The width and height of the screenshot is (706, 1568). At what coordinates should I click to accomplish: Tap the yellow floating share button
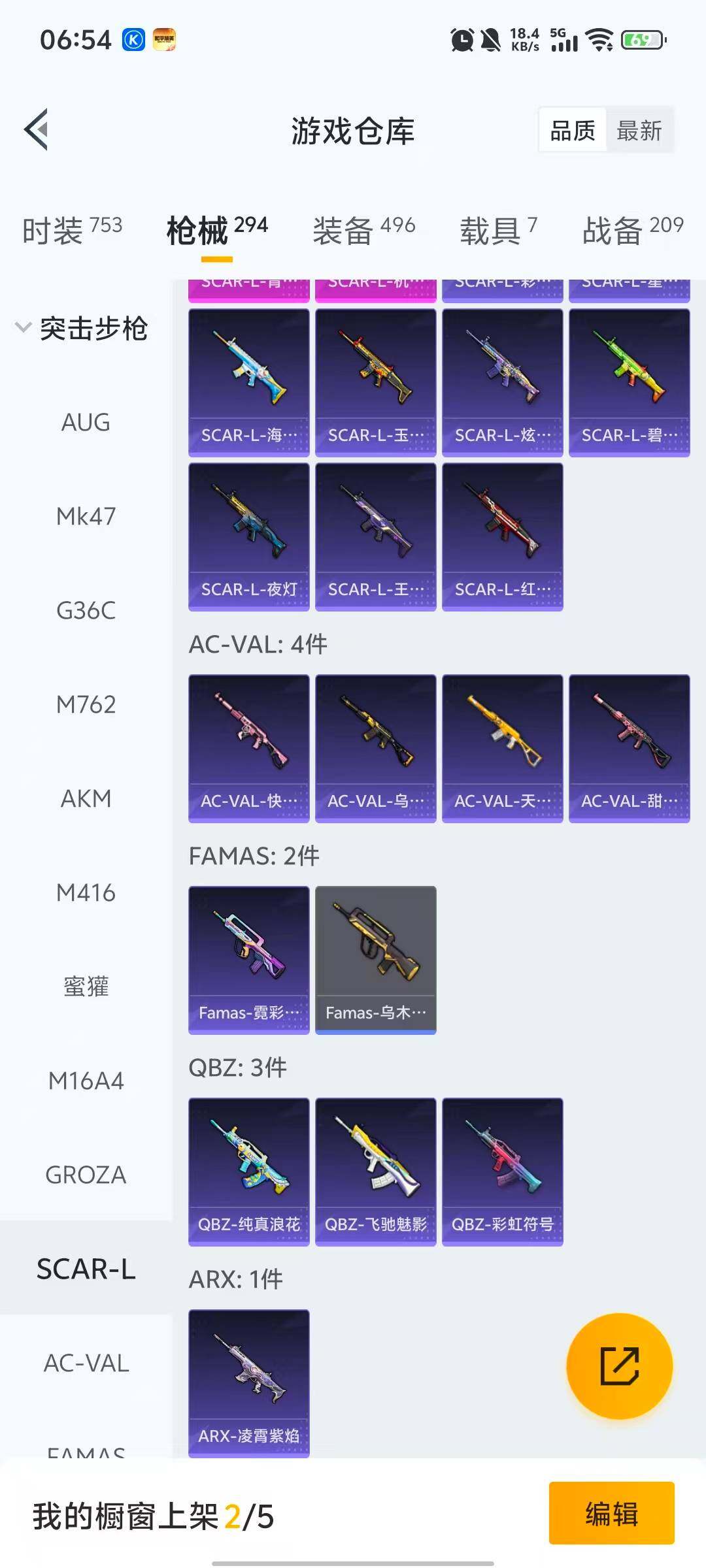coord(618,1365)
